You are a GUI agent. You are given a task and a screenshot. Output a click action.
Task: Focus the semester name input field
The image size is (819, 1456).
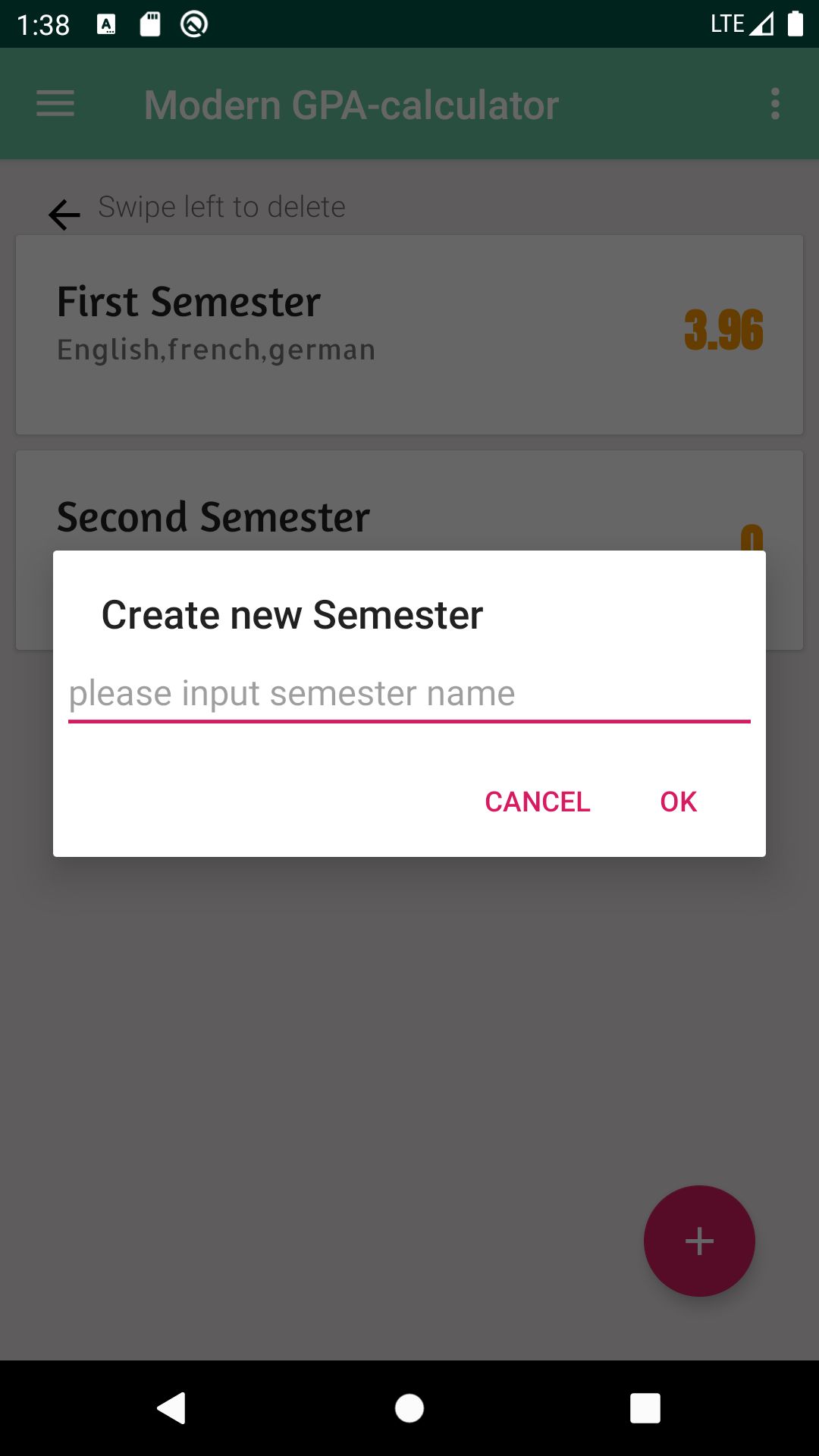coord(409,694)
